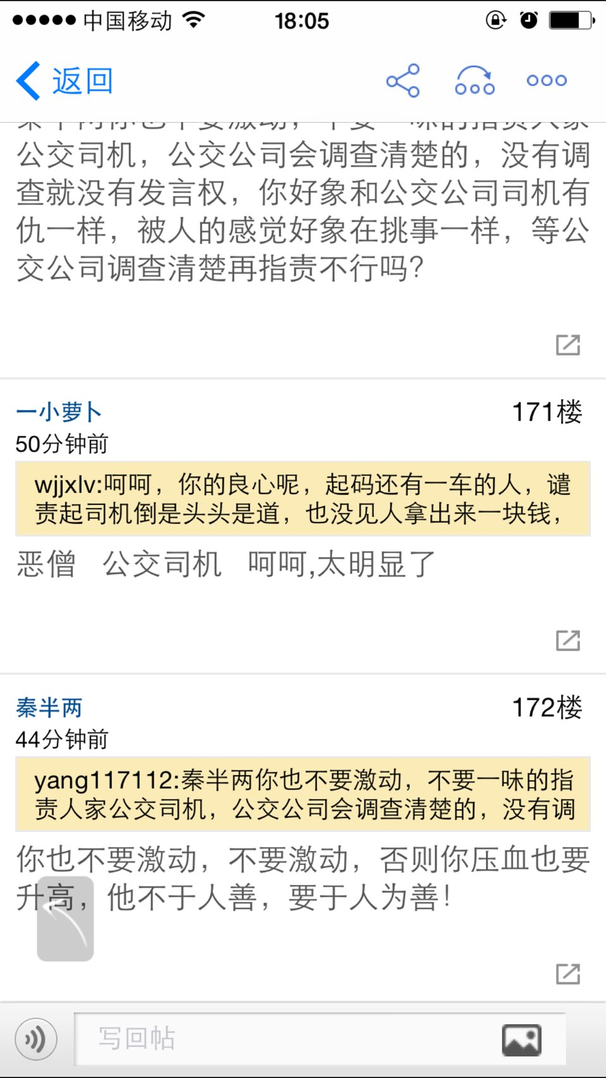Reply to 秦半两's floor 172 post
Image resolution: width=606 pixels, height=1078 pixels.
[567, 973]
